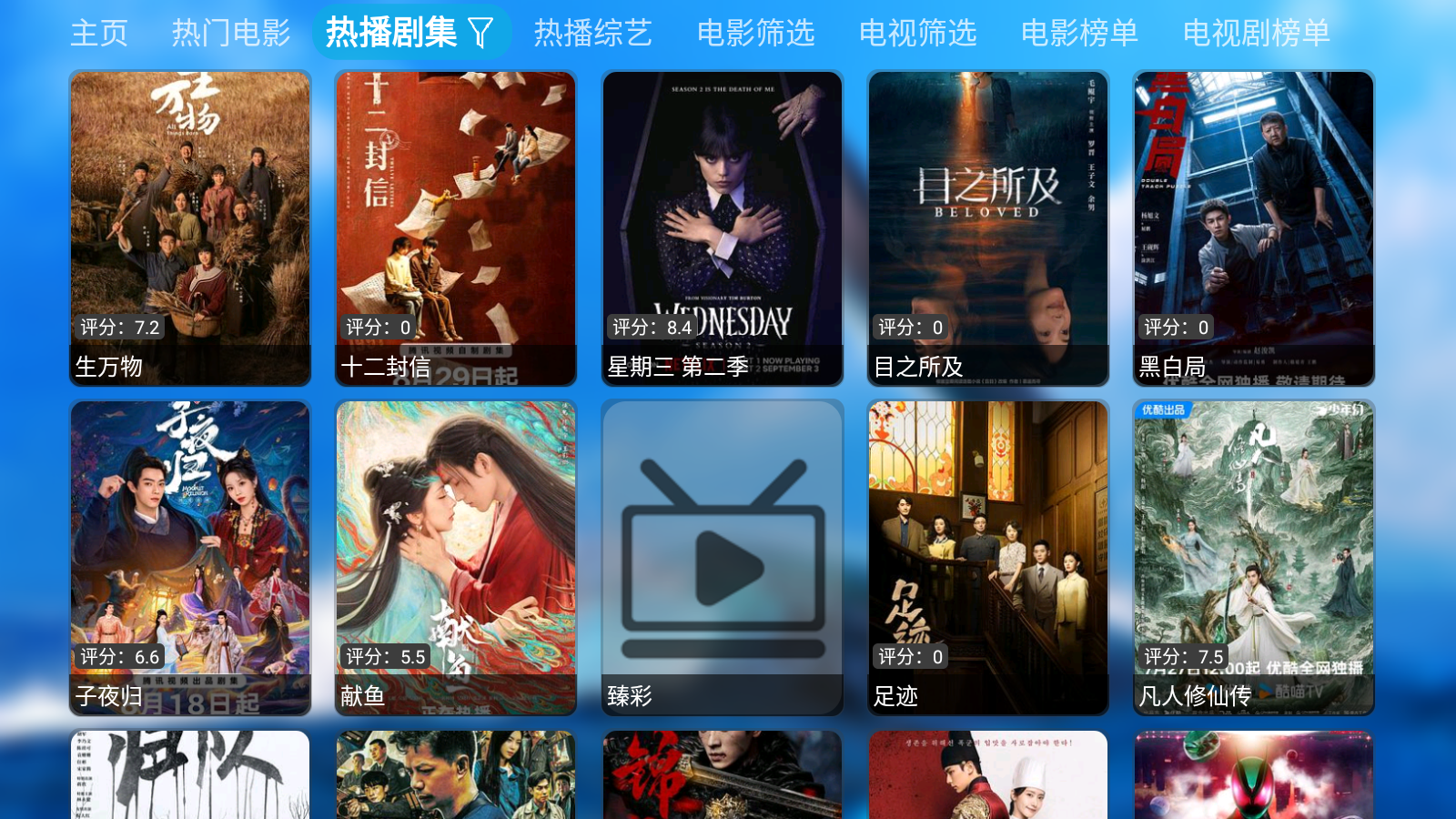The height and width of the screenshot is (819, 1456).
Task: Open the 足迹 series card
Action: click(x=988, y=557)
